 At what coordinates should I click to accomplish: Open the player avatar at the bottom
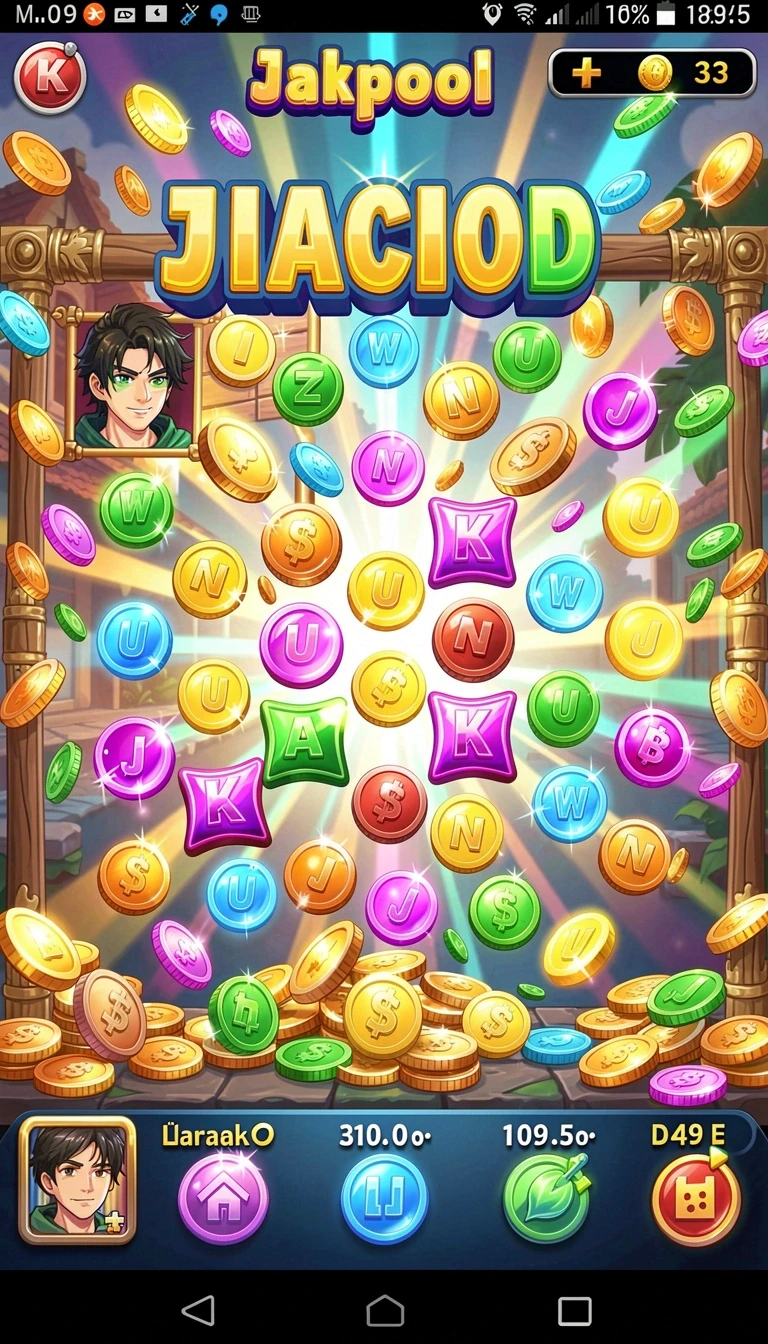(77, 1180)
